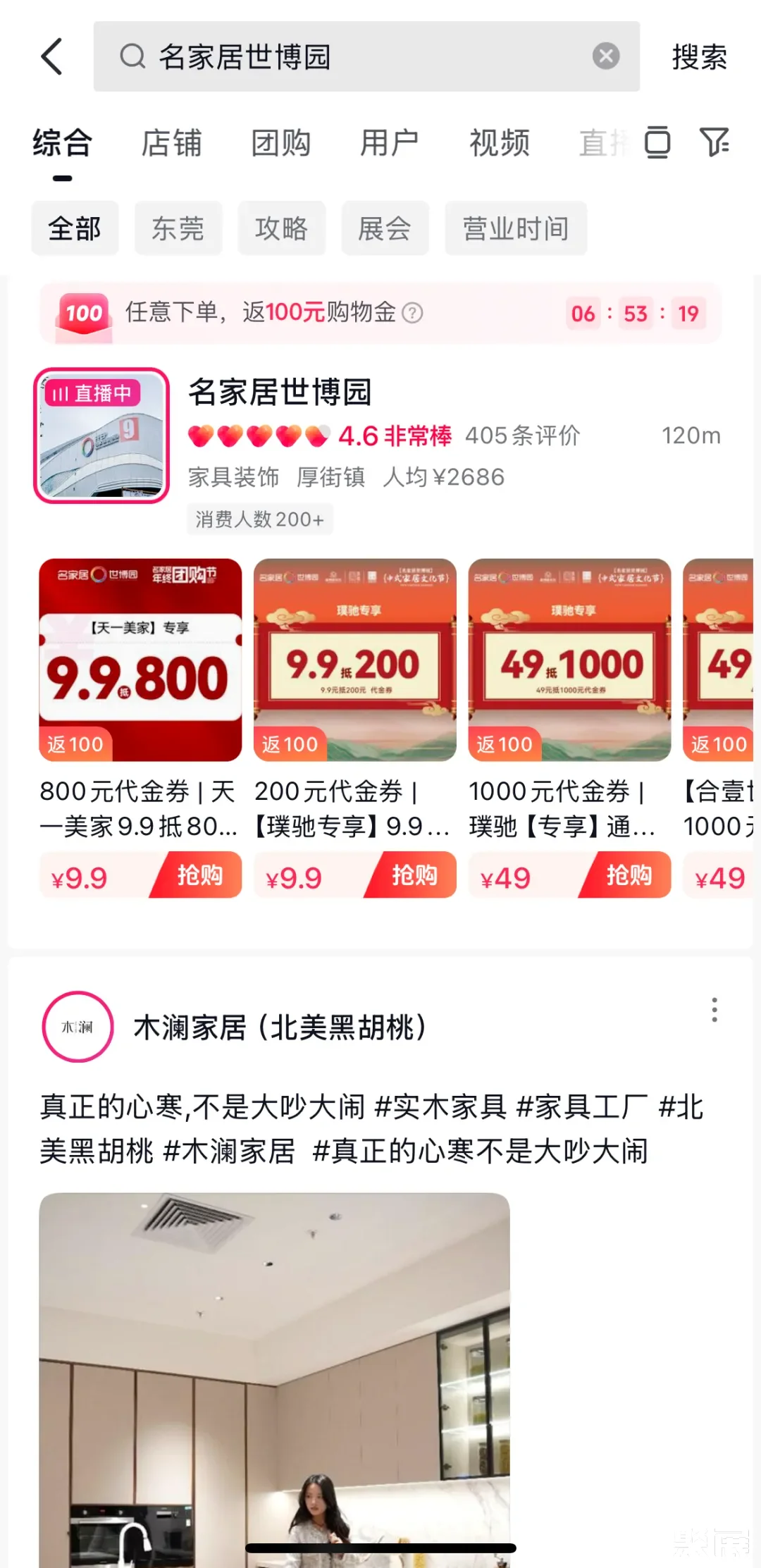Tap 搜索 to run the search
The height and width of the screenshot is (1568, 761).
click(x=700, y=56)
